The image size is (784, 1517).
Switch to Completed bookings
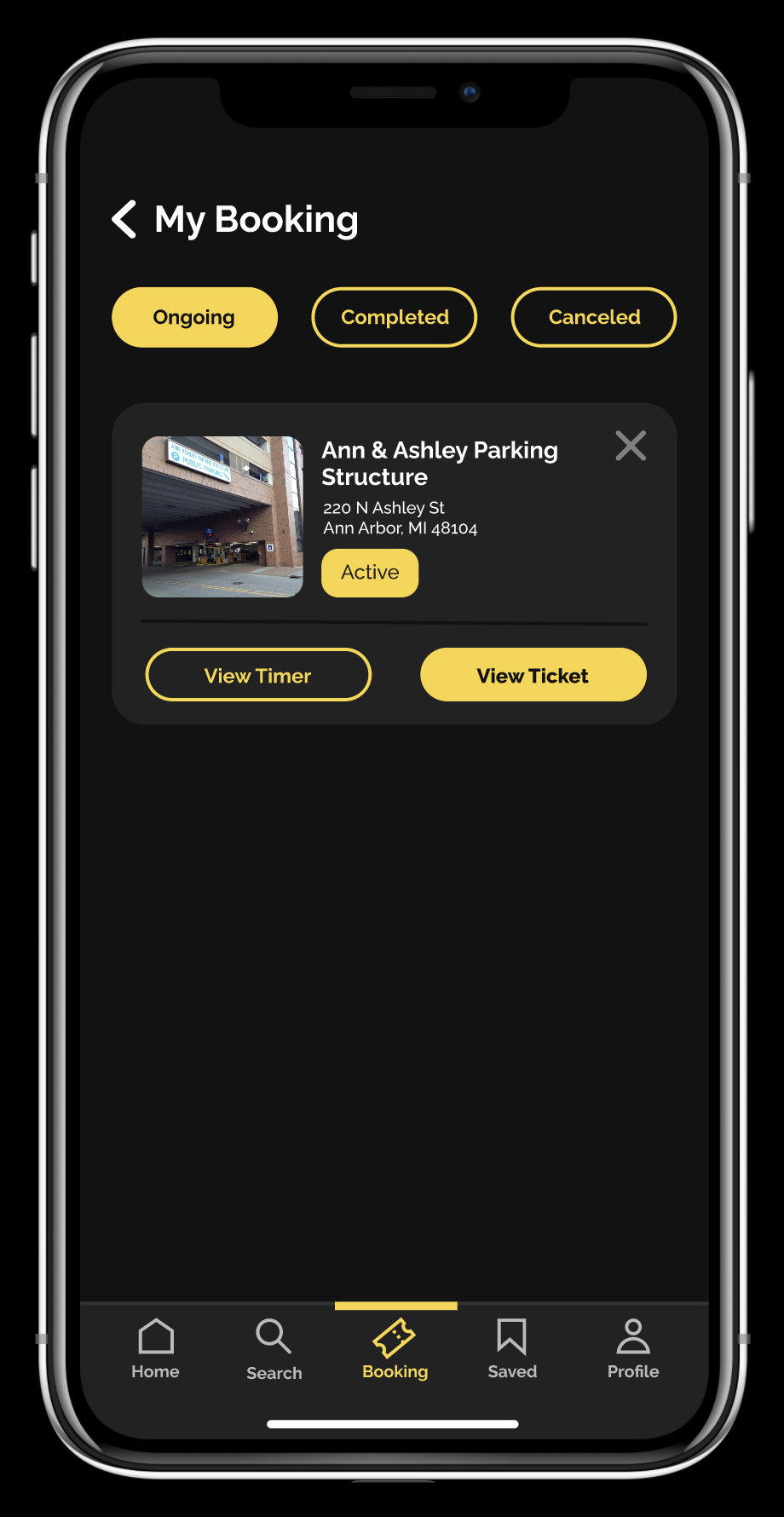395,317
